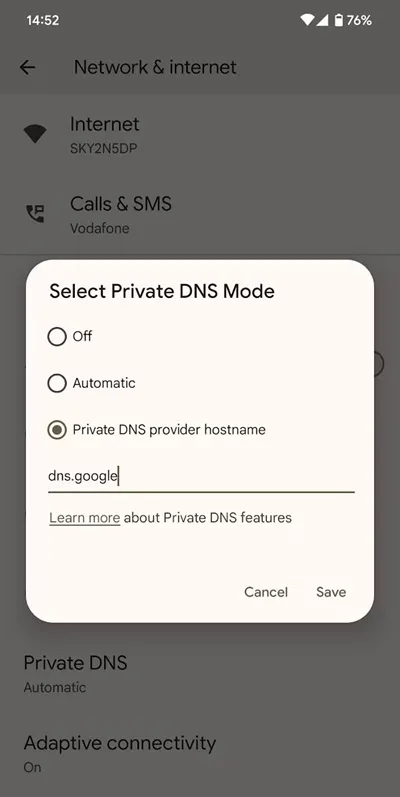
Task: Select the Off radio option
Action: (57, 336)
